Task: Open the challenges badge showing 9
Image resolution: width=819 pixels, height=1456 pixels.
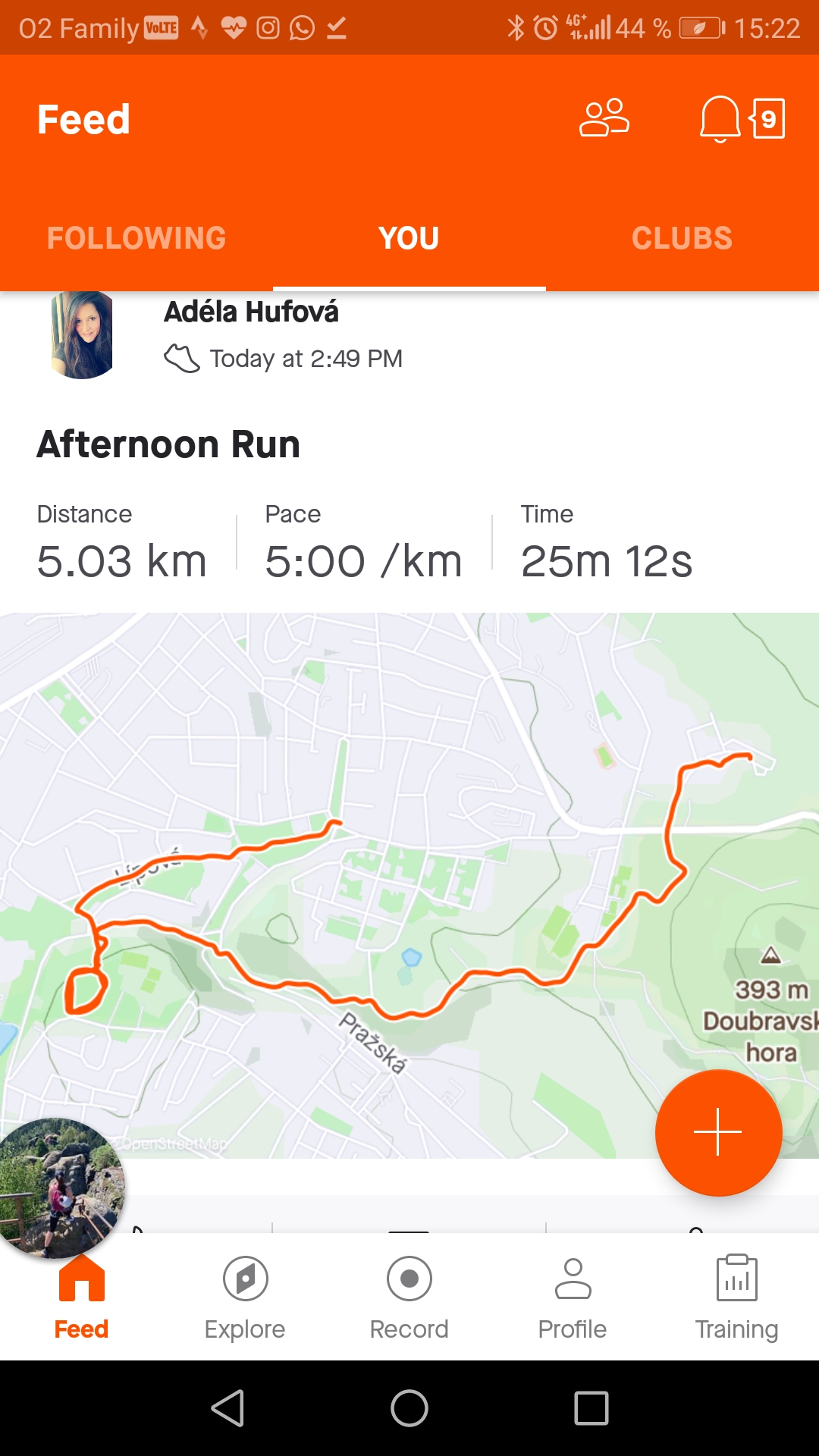Action: point(767,119)
